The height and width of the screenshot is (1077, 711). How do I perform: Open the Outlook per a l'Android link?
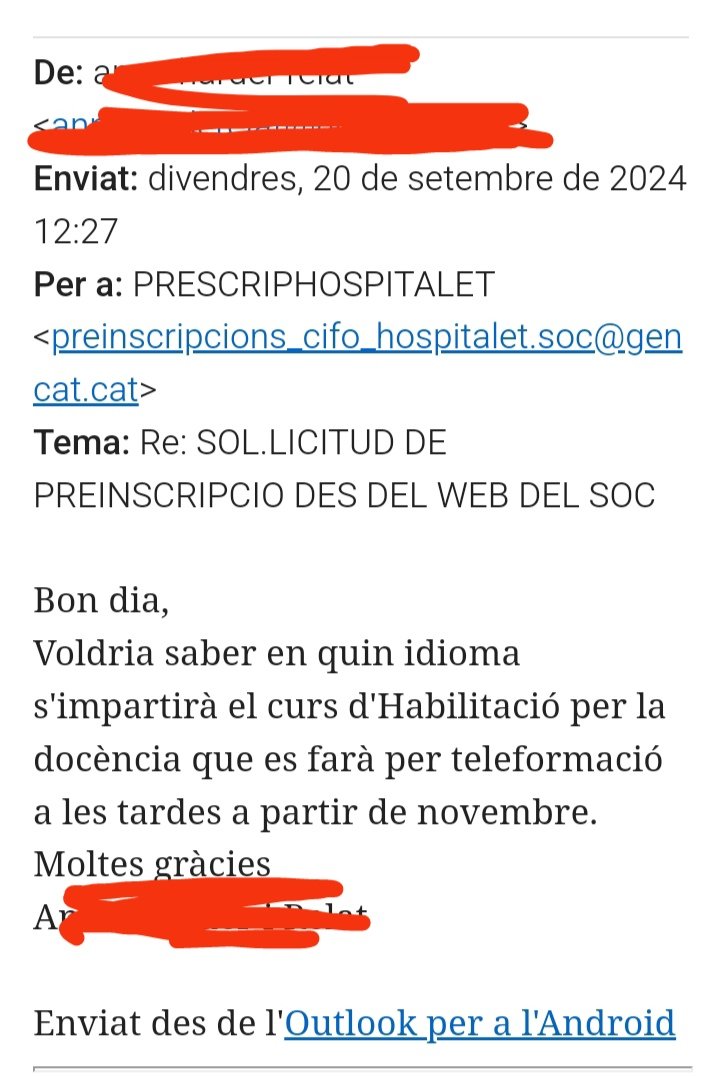(x=480, y=1024)
